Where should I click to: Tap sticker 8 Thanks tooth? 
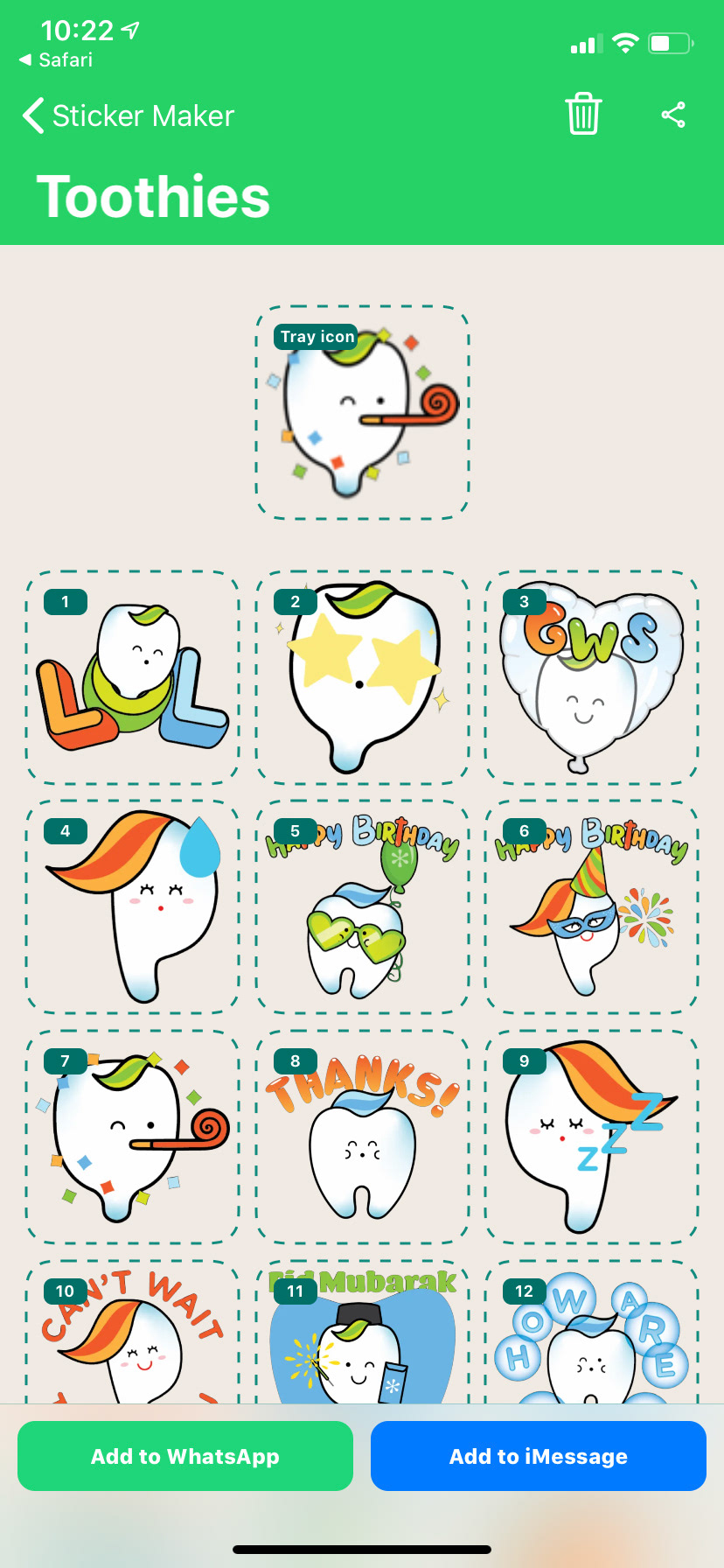362,1136
